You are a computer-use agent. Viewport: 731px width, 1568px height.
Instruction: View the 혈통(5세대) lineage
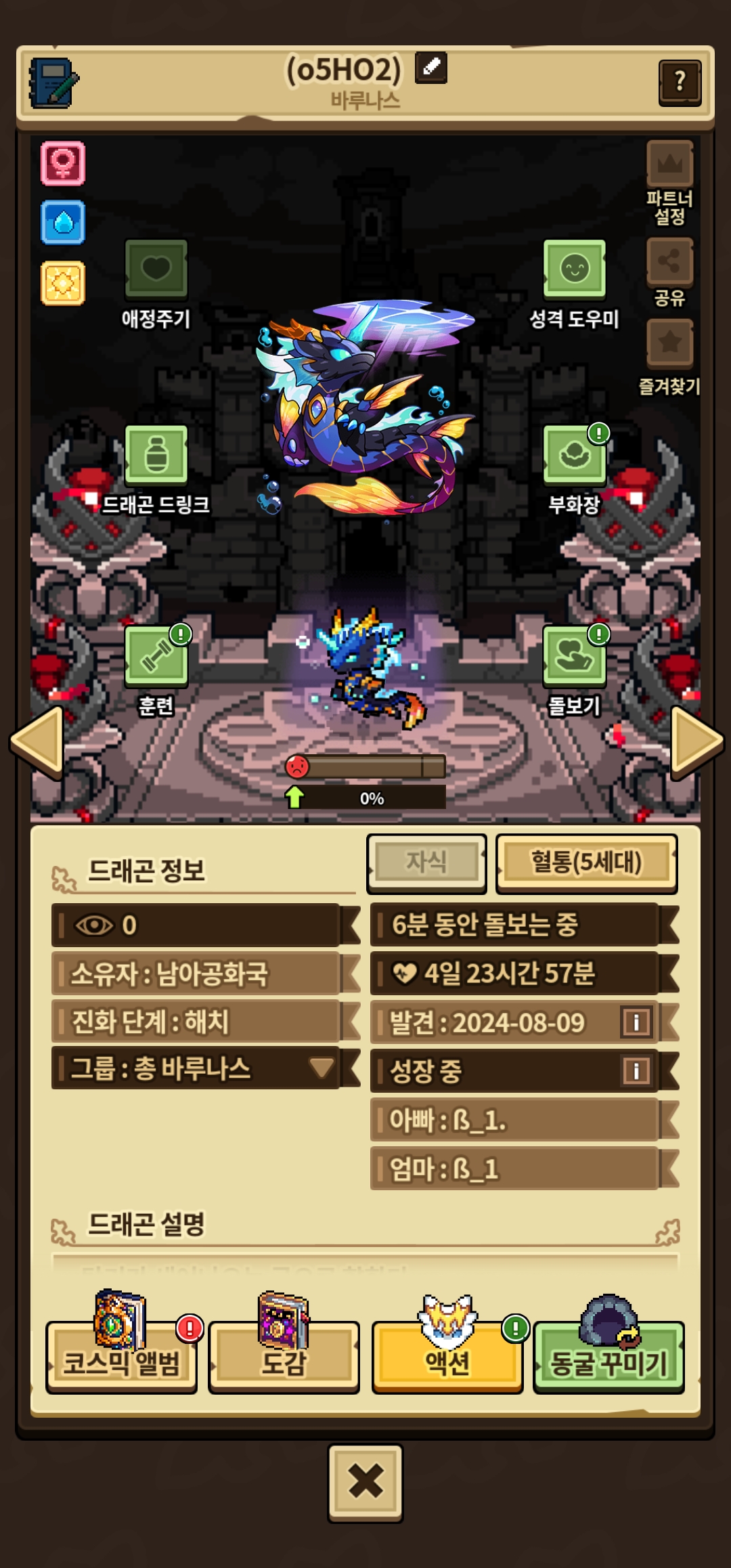coord(586,862)
